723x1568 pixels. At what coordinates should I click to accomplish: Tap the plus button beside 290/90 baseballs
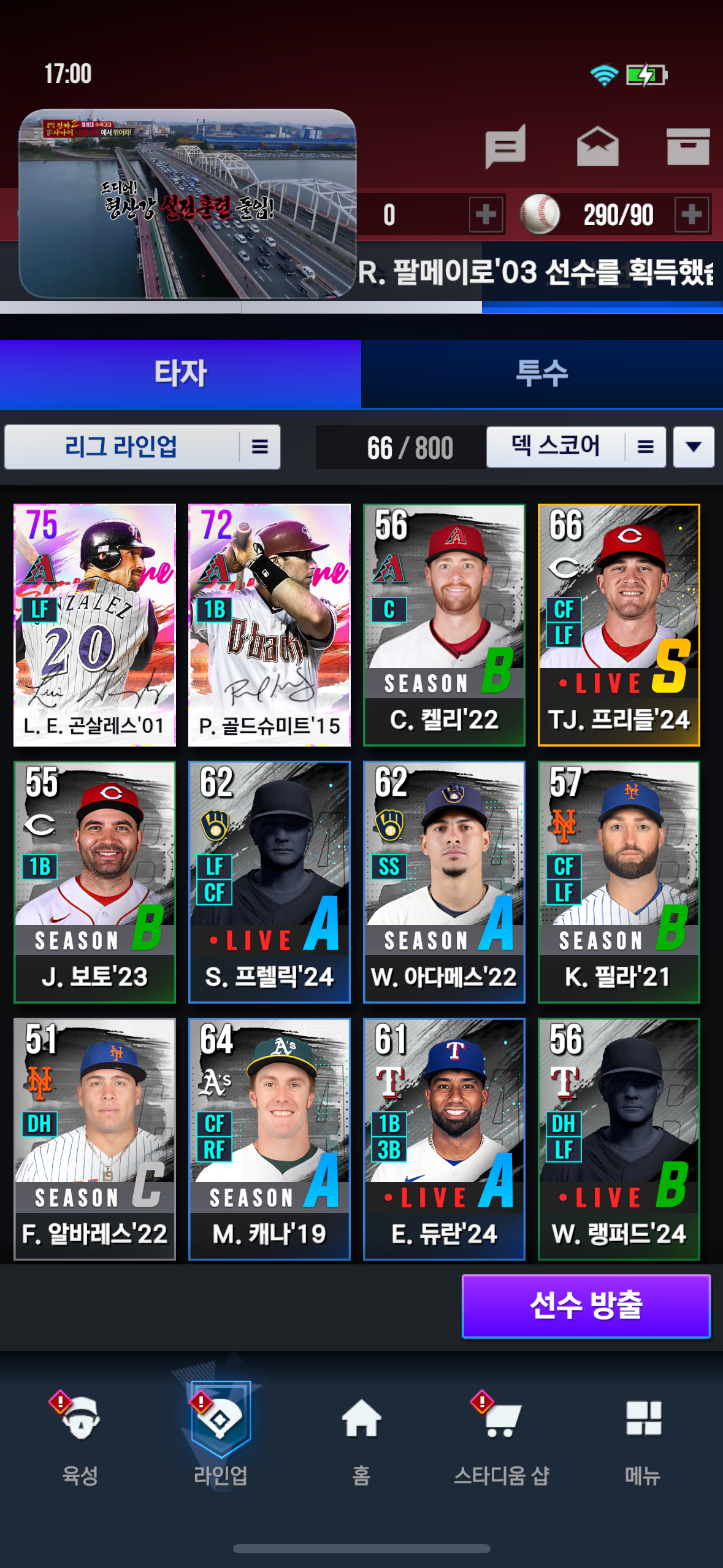(692, 214)
